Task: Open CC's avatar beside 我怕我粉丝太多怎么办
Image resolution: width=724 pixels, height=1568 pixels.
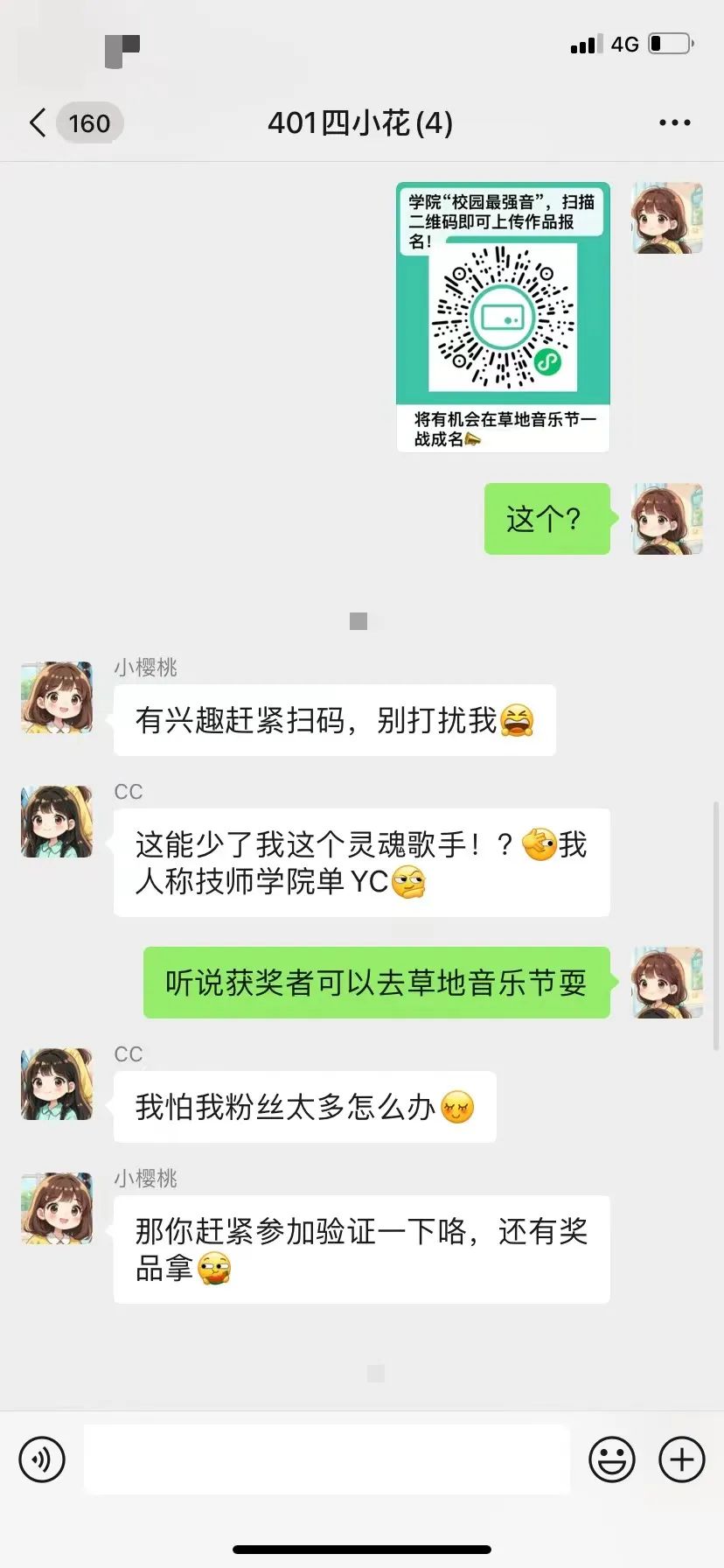Action: (57, 1084)
